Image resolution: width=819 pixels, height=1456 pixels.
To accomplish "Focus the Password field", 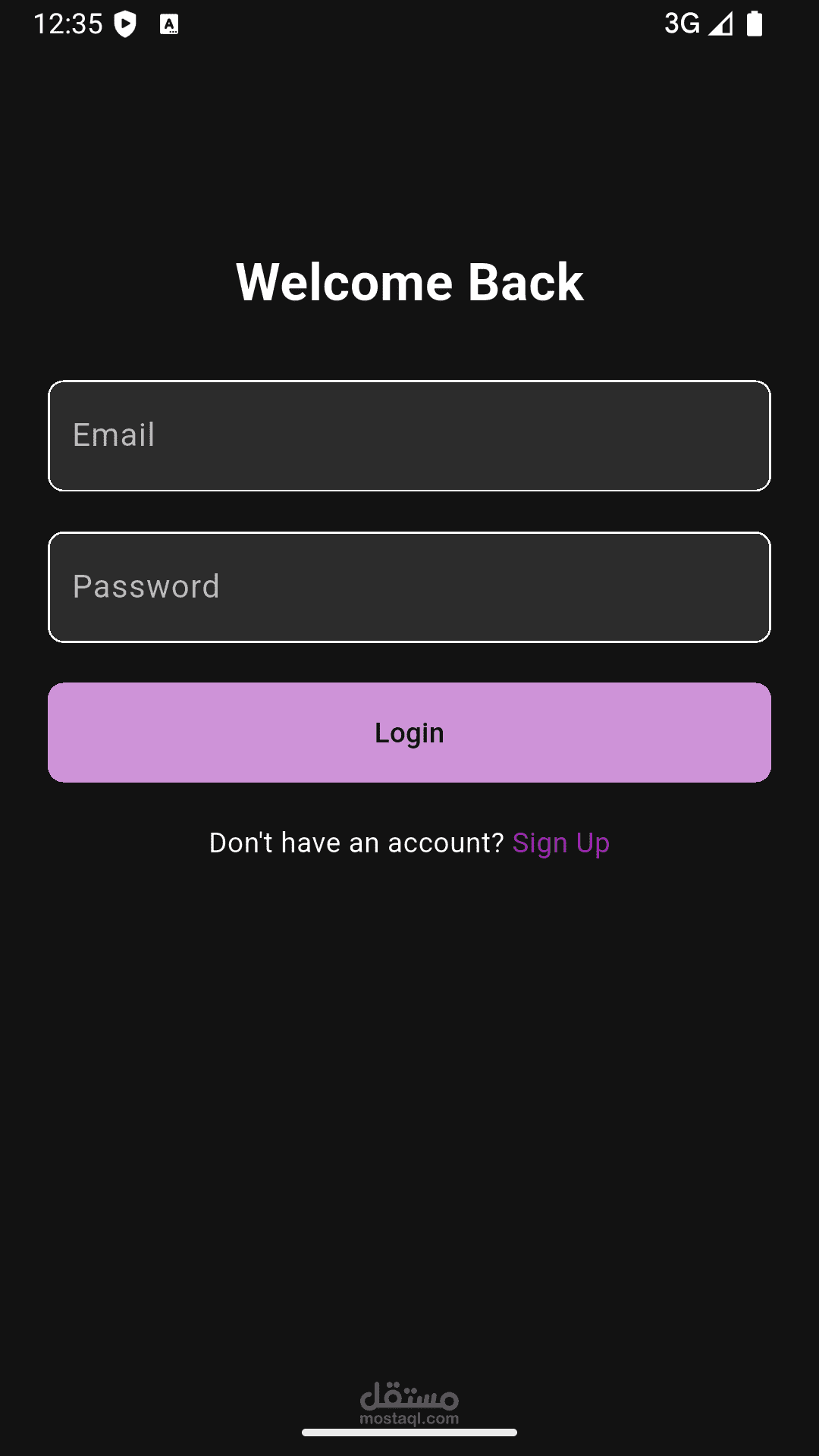I will [409, 588].
